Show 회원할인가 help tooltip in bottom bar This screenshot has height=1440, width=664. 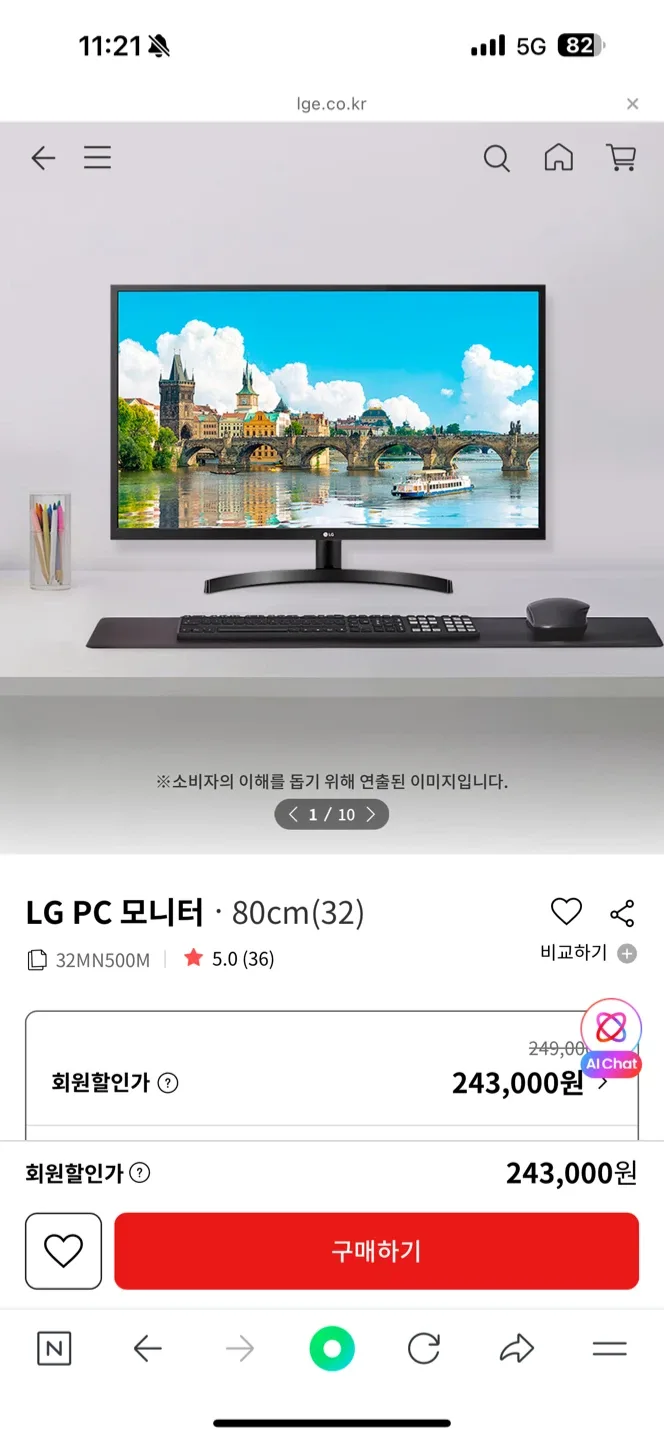click(140, 1173)
